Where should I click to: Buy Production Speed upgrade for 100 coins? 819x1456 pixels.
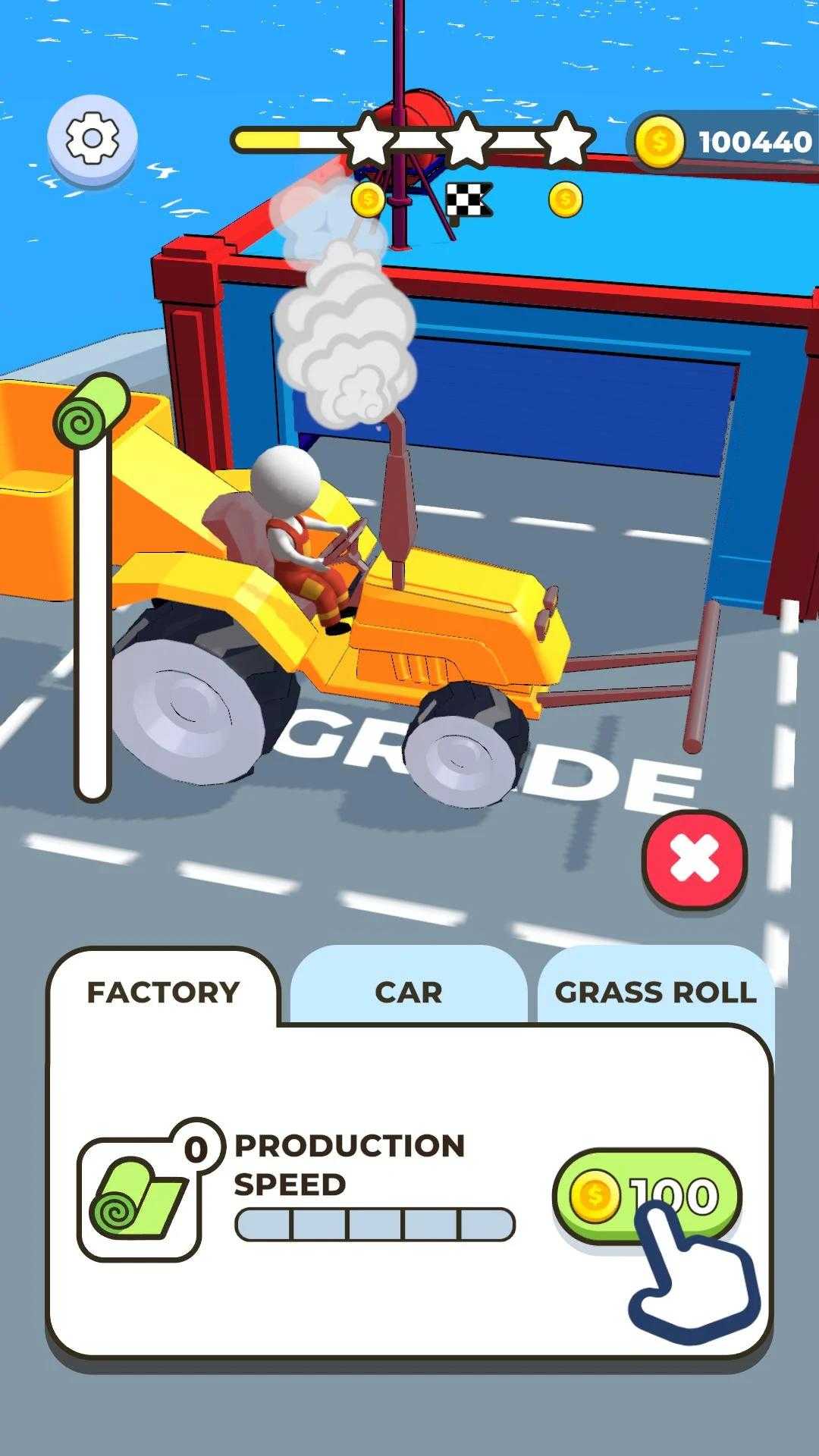point(646,1196)
